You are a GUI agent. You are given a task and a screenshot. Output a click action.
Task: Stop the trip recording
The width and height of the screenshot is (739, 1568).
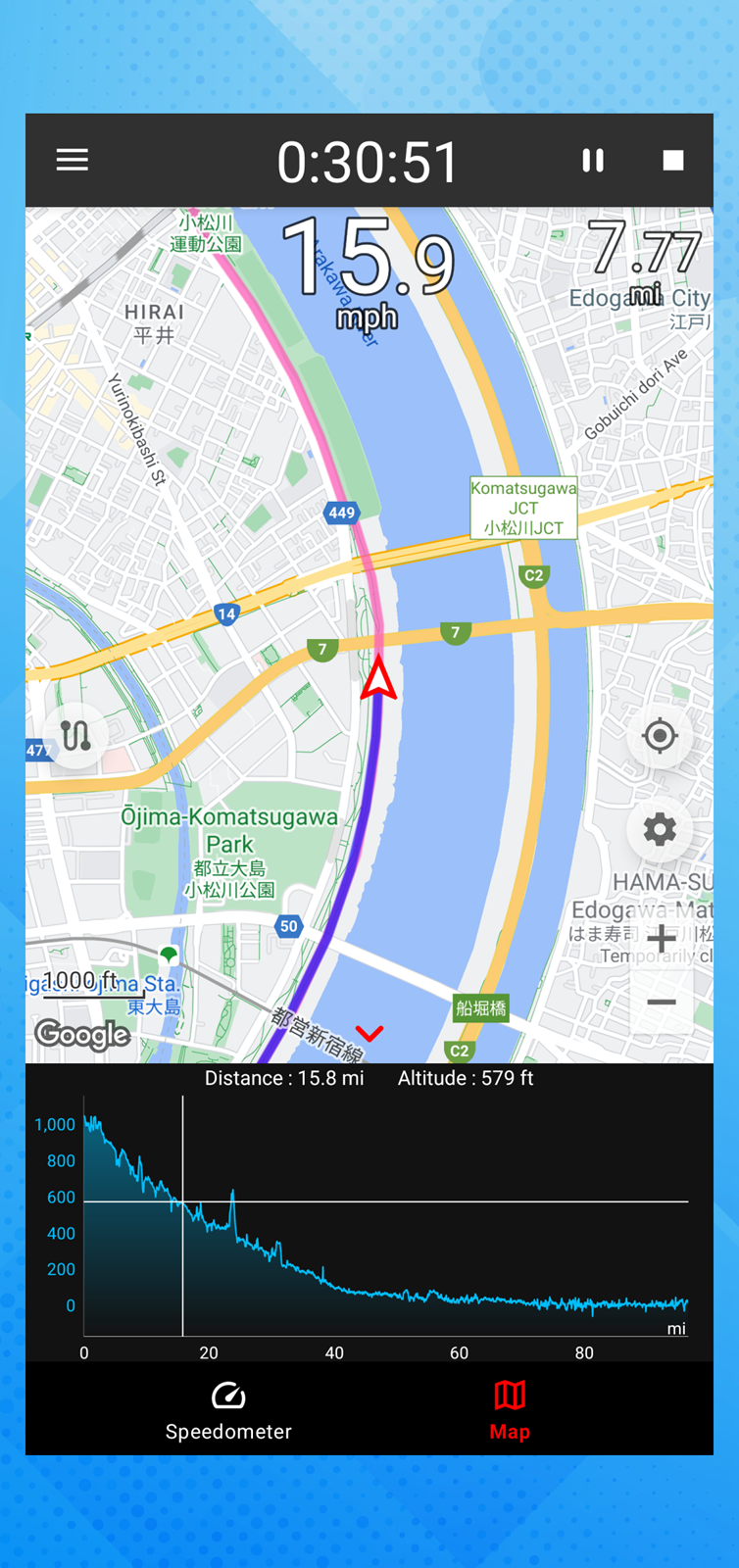[x=673, y=160]
